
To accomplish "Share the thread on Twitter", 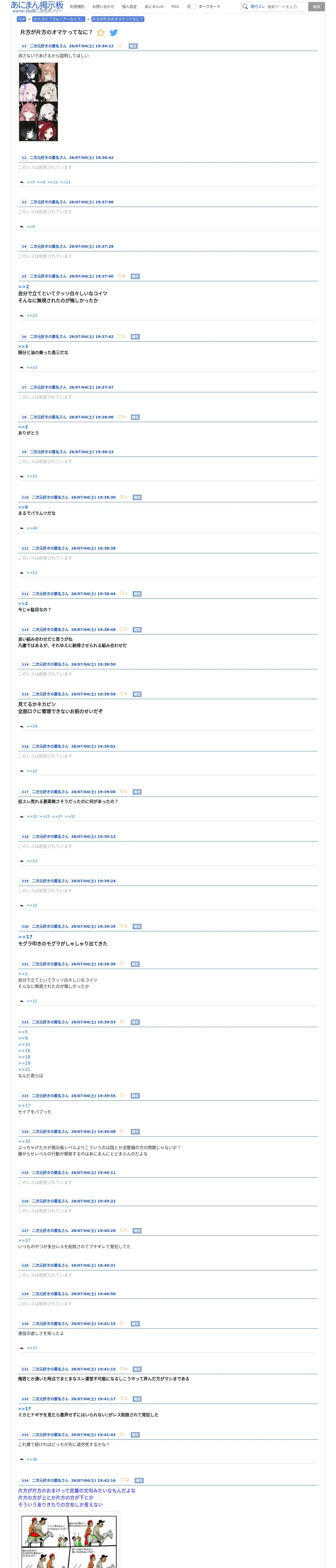I will 113,33.
